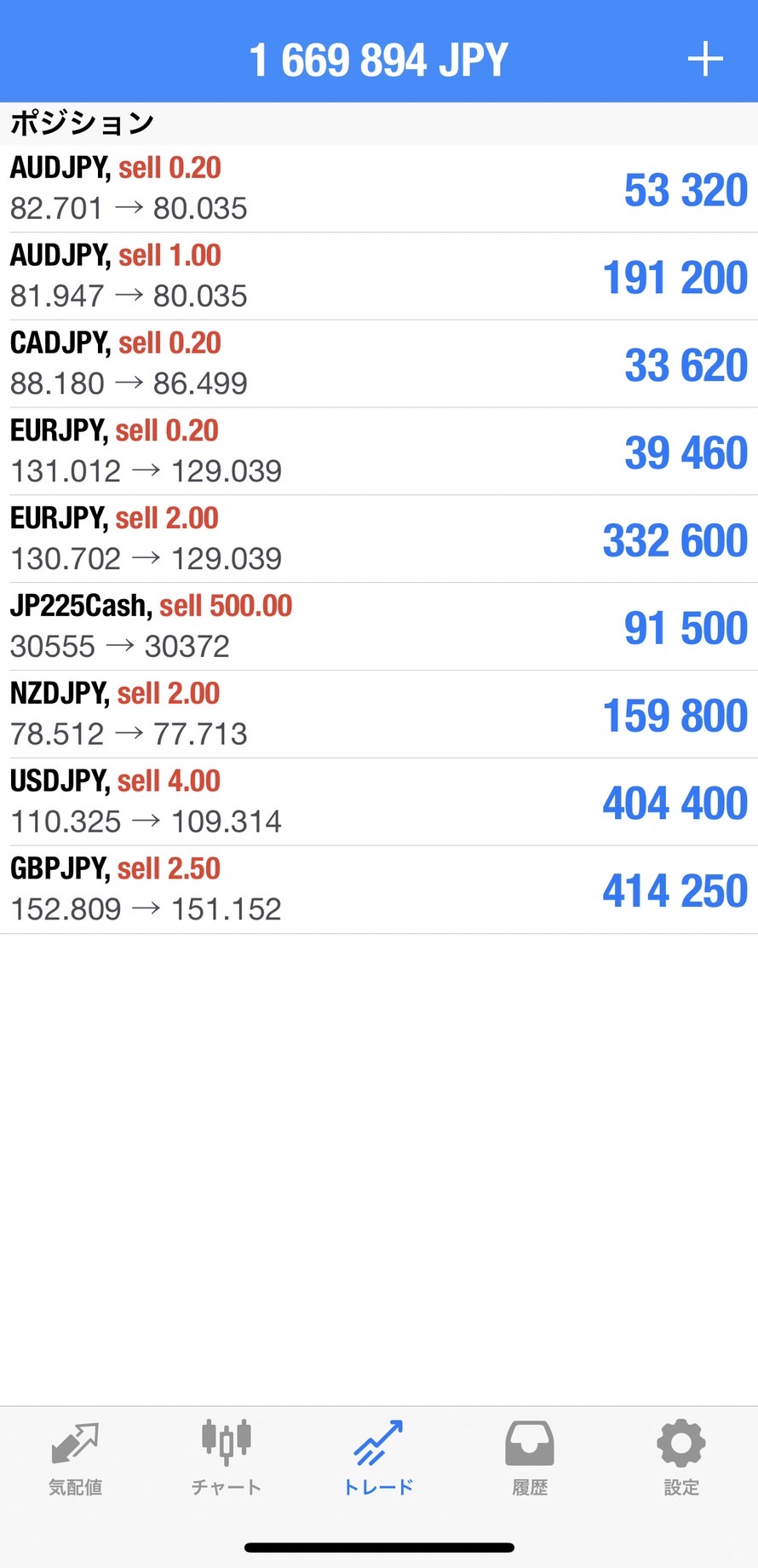Open the AUDJPY sell 0.20 position
This screenshot has height=1568, width=758.
(379, 188)
